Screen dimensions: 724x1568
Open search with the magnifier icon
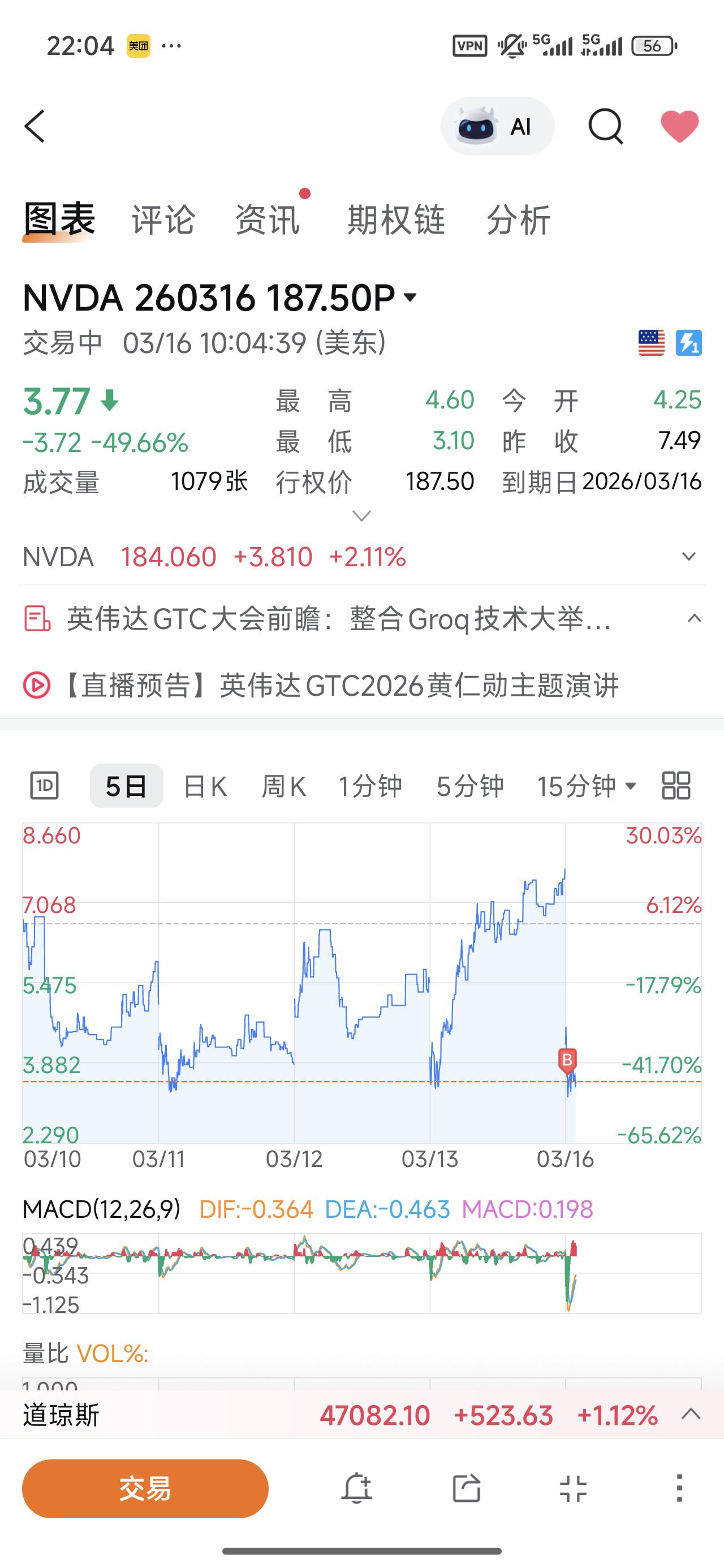(x=605, y=127)
